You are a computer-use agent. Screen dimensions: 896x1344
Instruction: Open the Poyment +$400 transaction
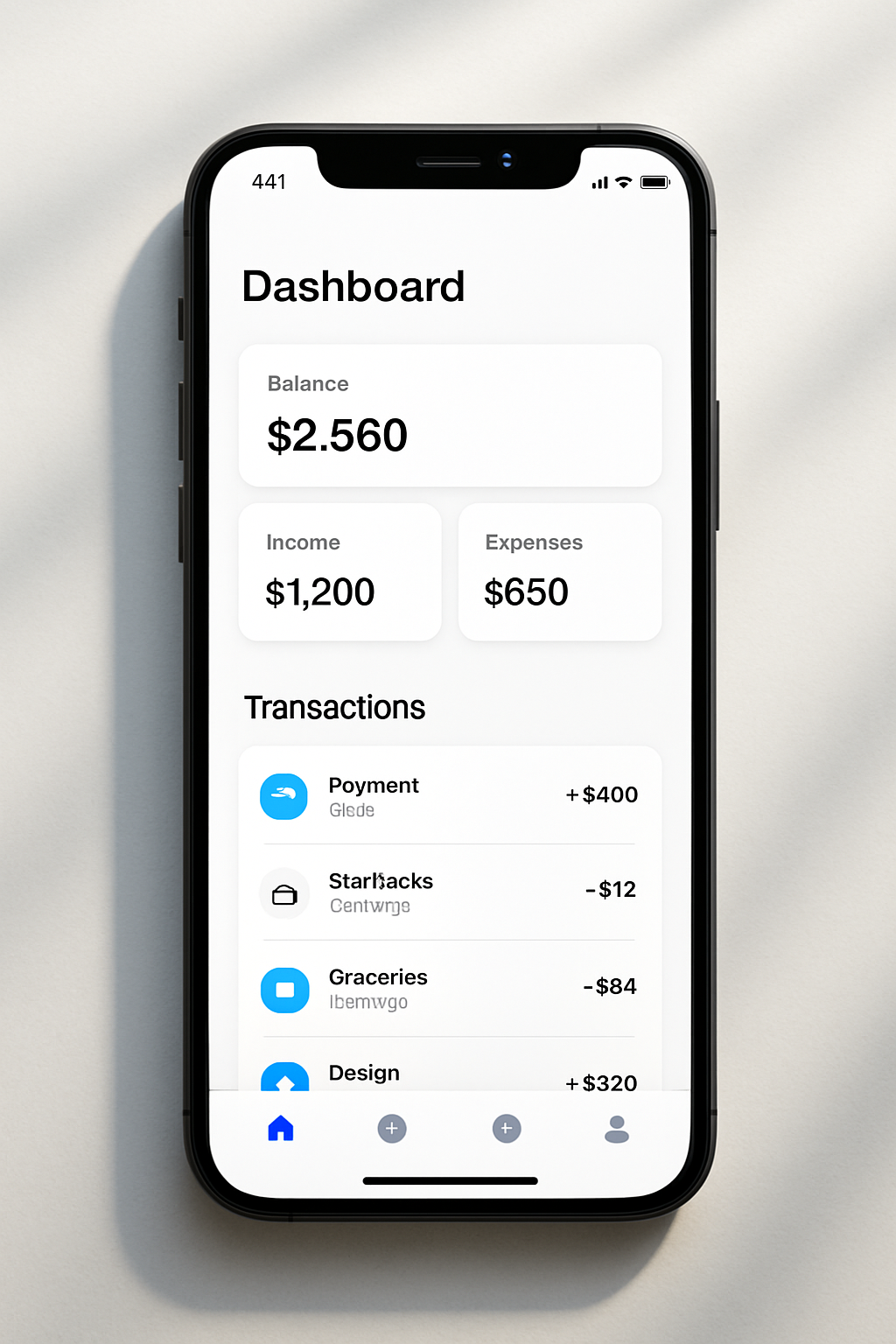coord(449,795)
